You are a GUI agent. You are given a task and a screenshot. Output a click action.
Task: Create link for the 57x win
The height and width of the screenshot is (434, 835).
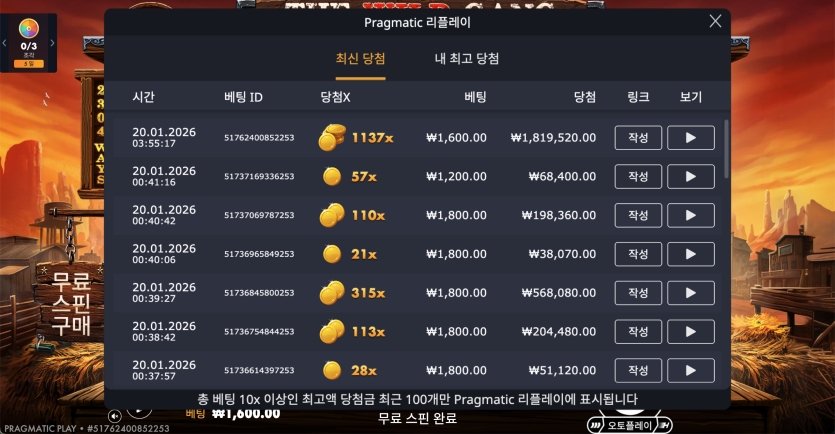[x=638, y=177]
